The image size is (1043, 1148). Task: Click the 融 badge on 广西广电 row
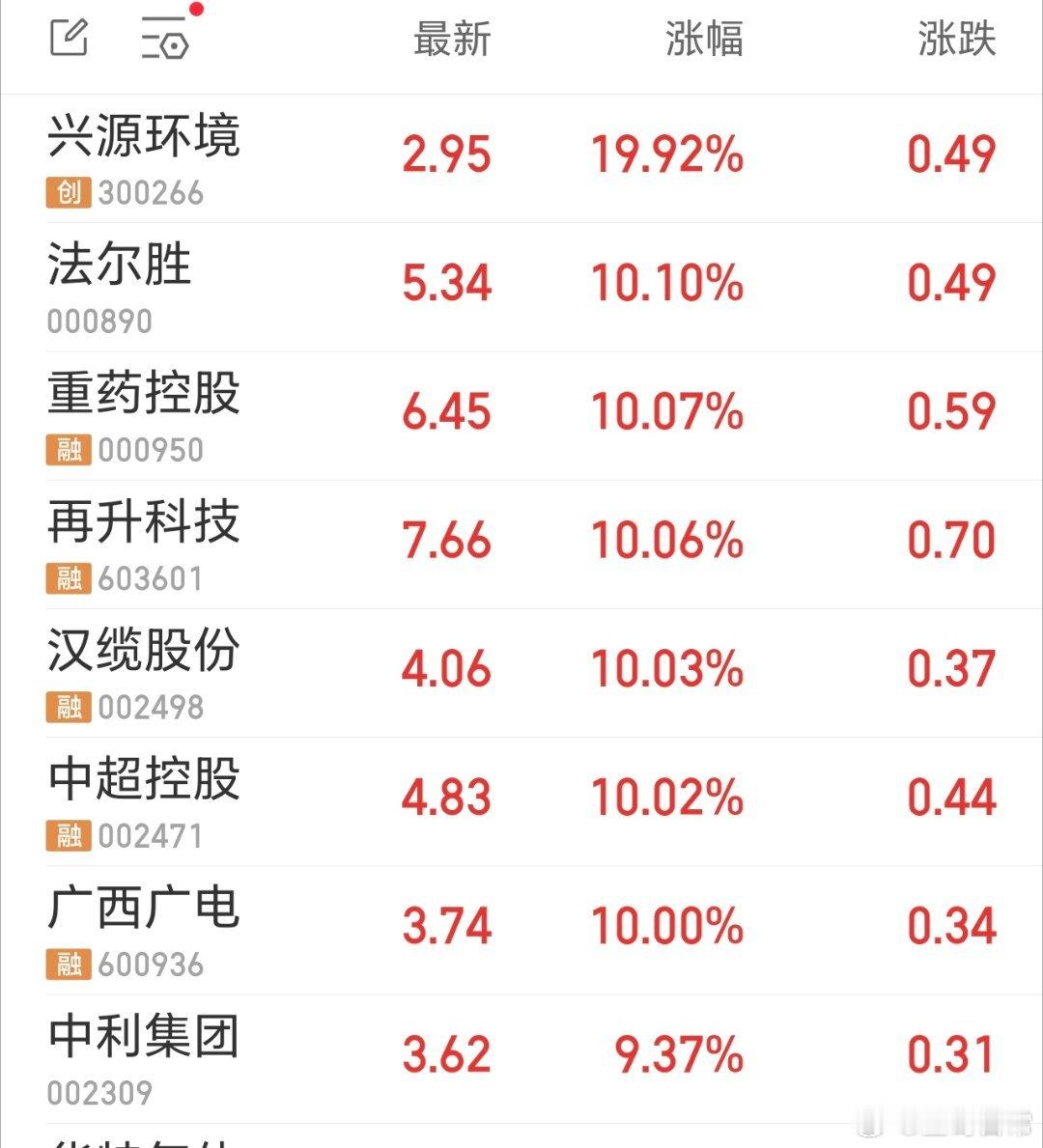pyautogui.click(x=66, y=964)
